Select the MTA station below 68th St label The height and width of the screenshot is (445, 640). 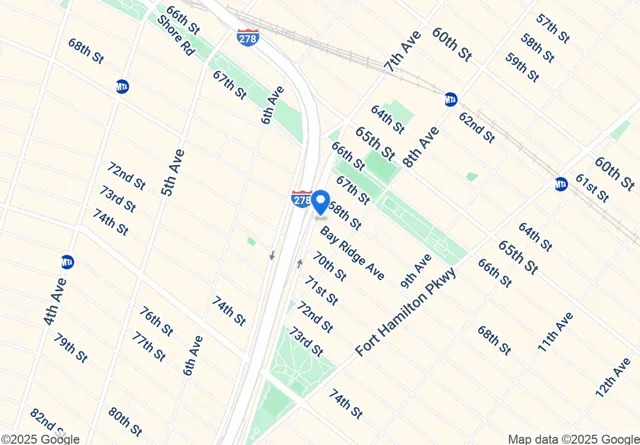coord(122,86)
